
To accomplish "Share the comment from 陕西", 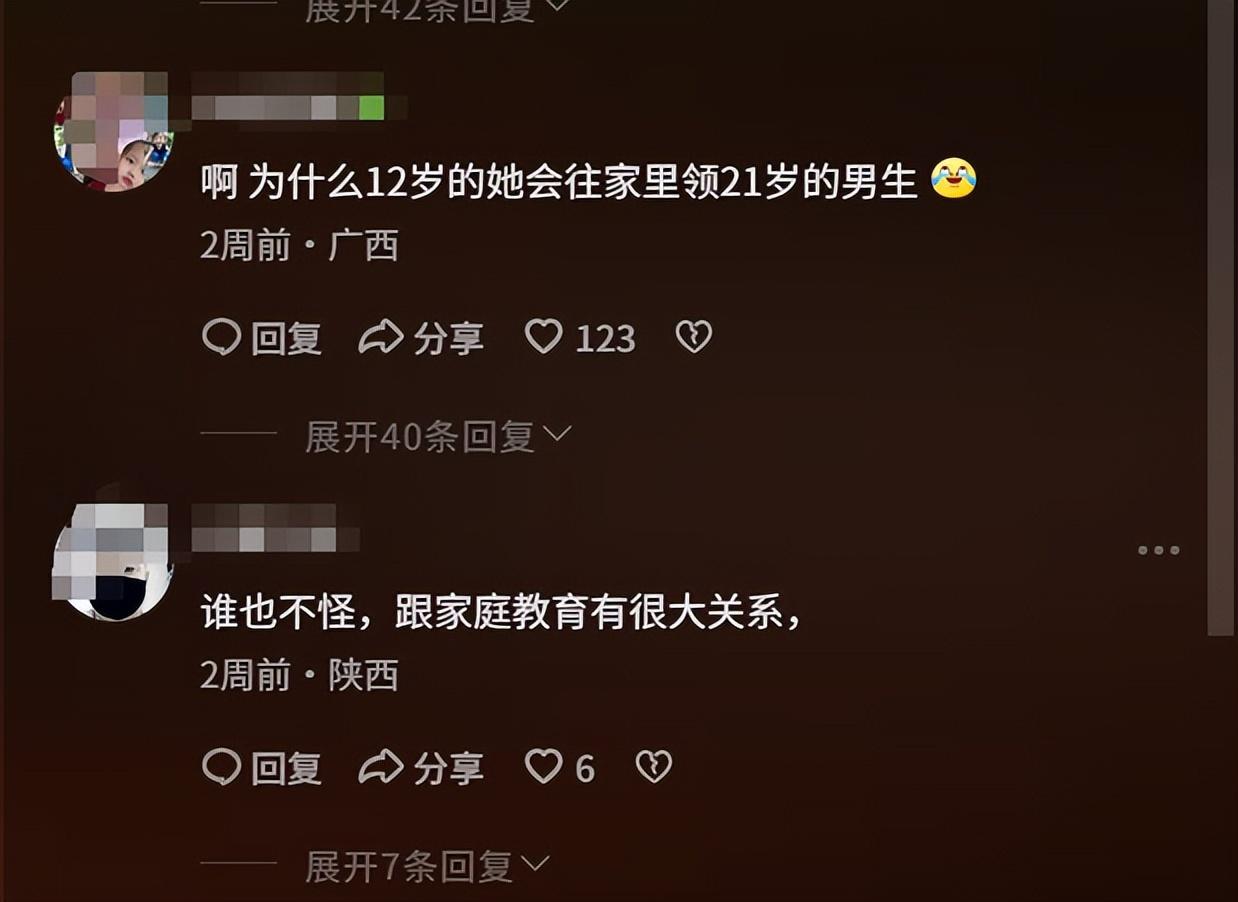I will [x=421, y=768].
